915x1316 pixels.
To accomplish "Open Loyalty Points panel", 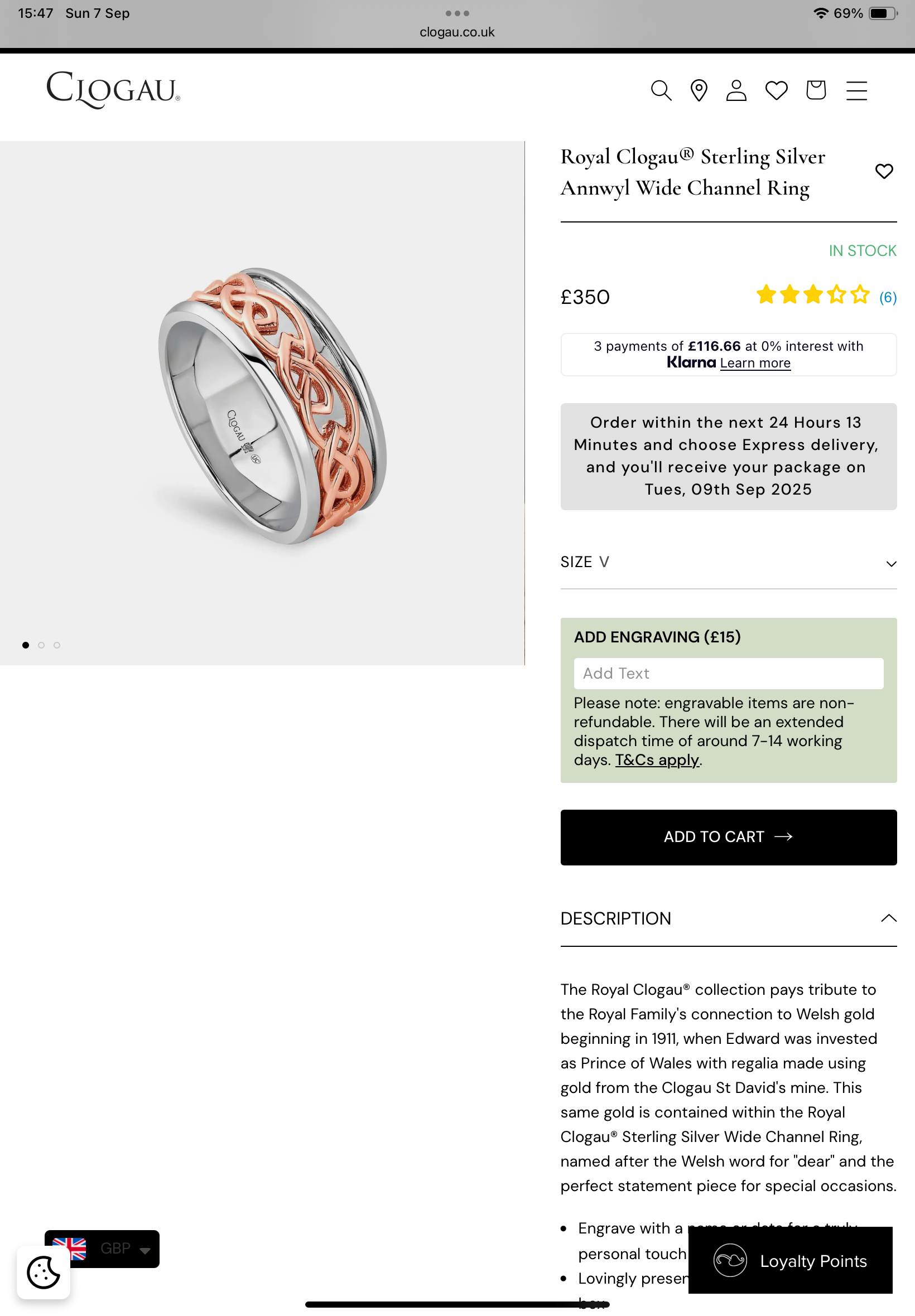I will pyautogui.click(x=790, y=1260).
